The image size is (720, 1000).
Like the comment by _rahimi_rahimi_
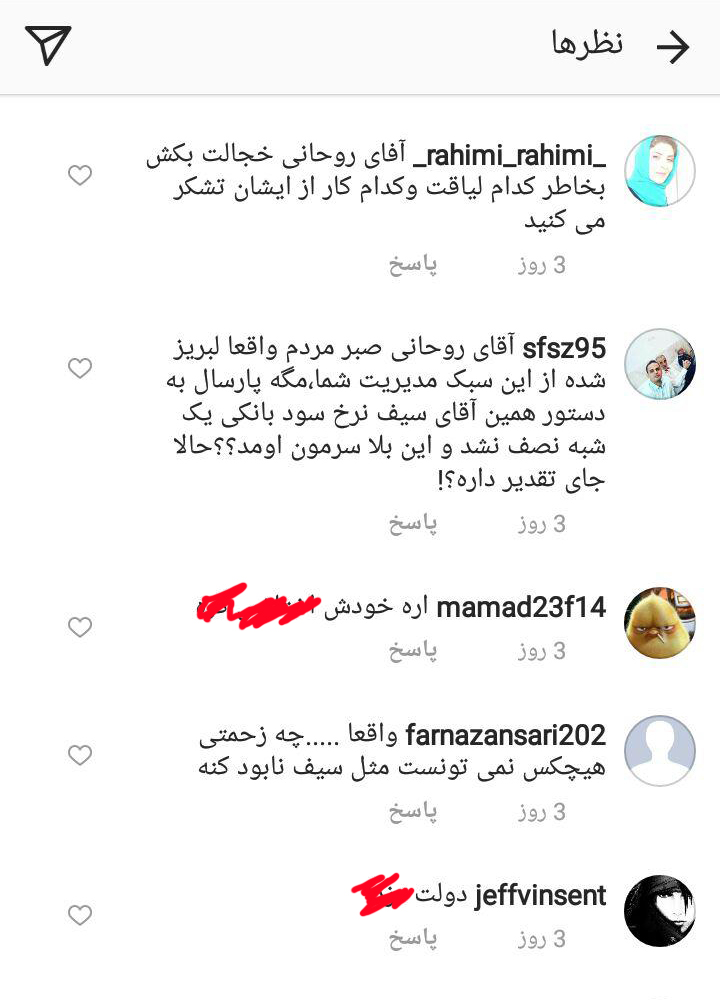pyautogui.click(x=80, y=176)
